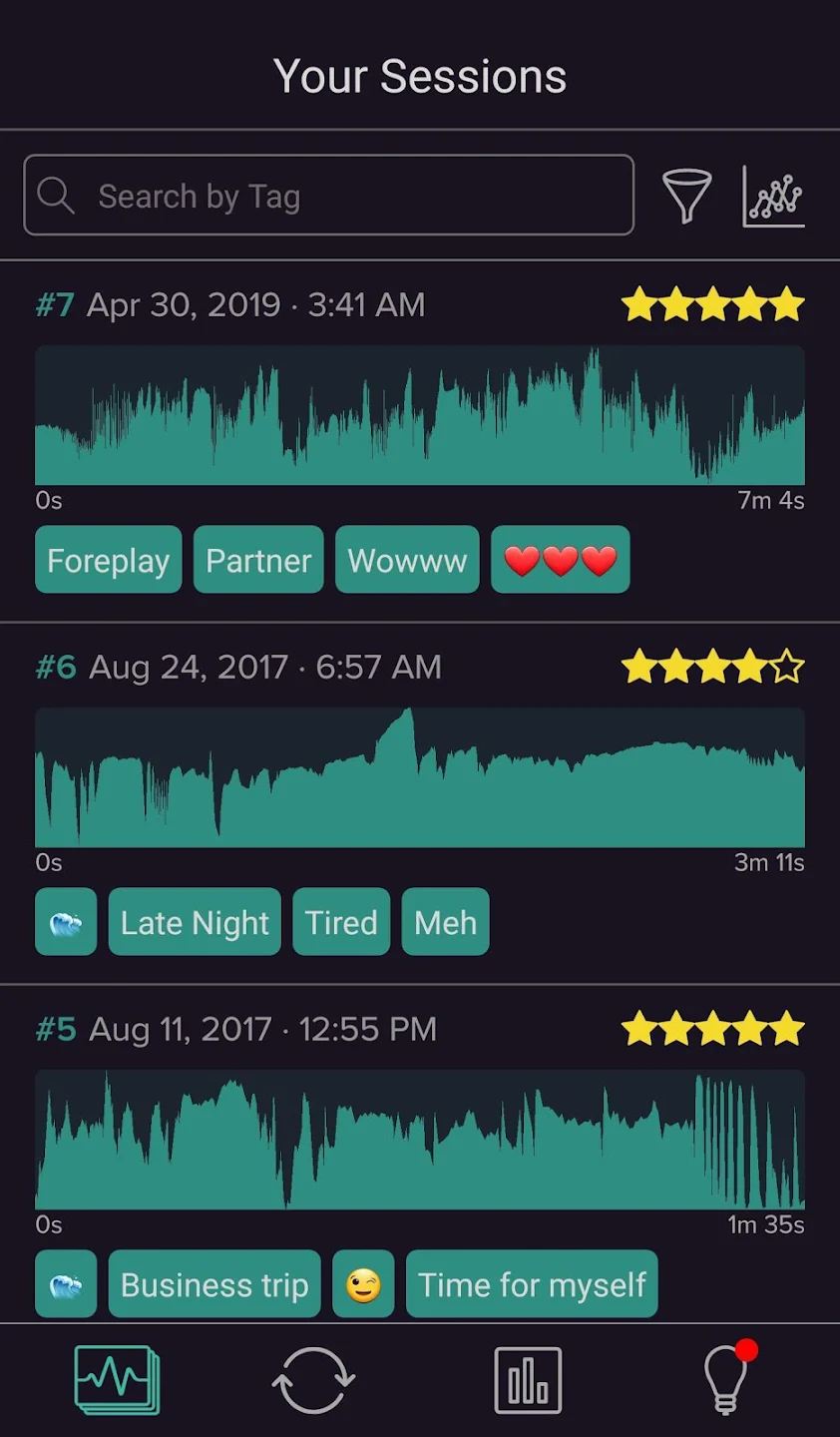Open session #5 from Aug 11, 2017
This screenshot has width=840, height=1437.
click(x=419, y=1140)
